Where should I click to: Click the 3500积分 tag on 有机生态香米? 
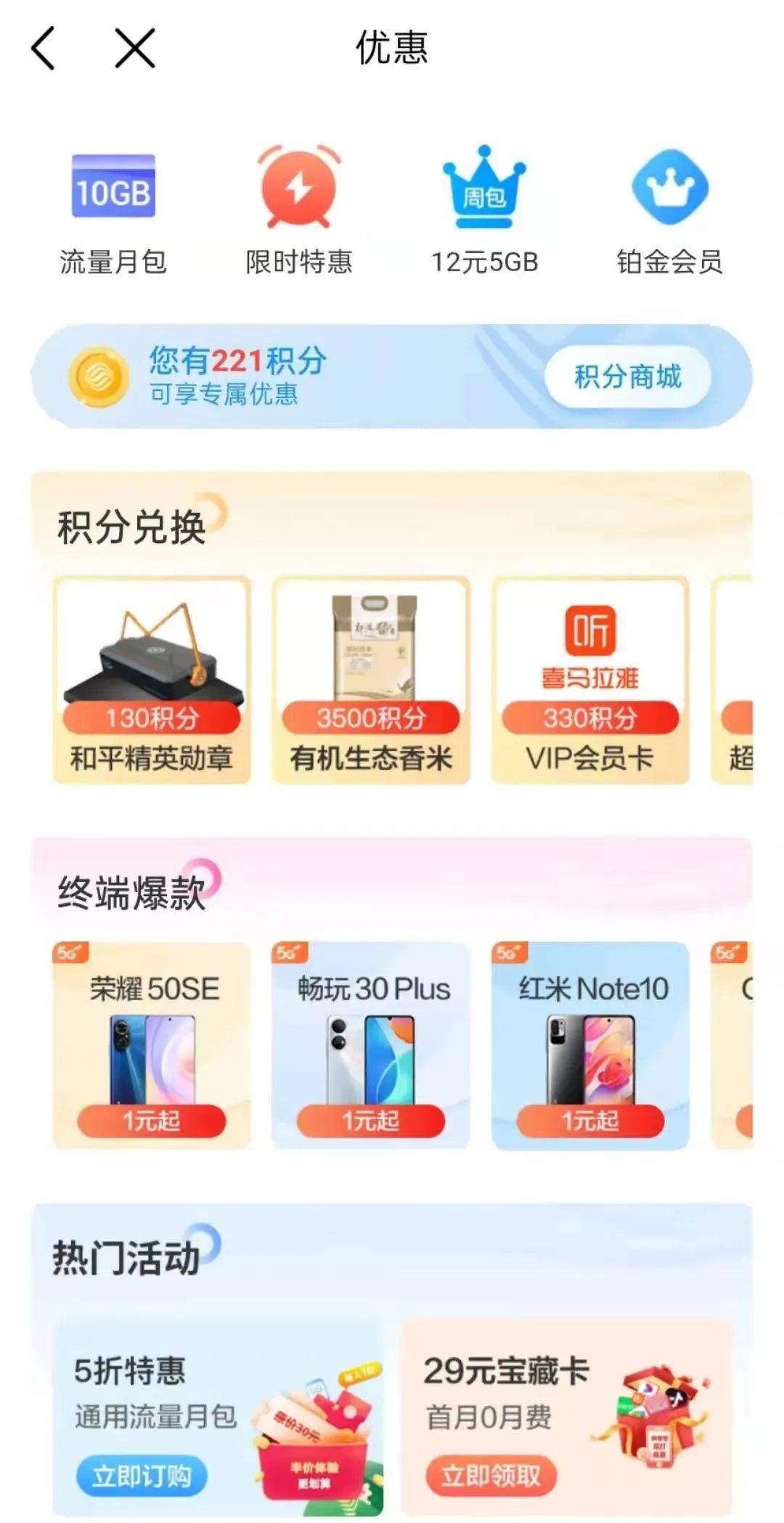coord(374,718)
